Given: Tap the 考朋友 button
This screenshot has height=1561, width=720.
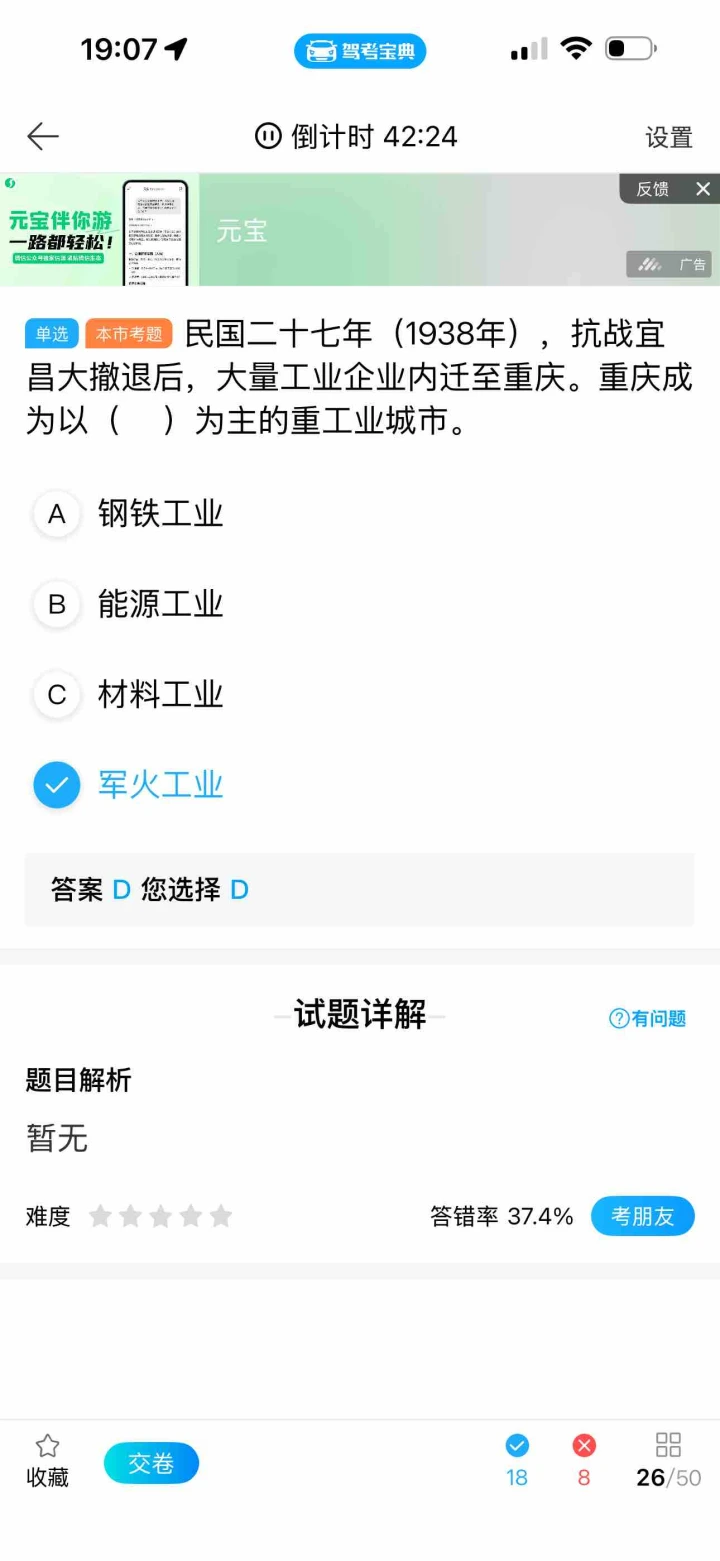Looking at the screenshot, I should point(642,1216).
